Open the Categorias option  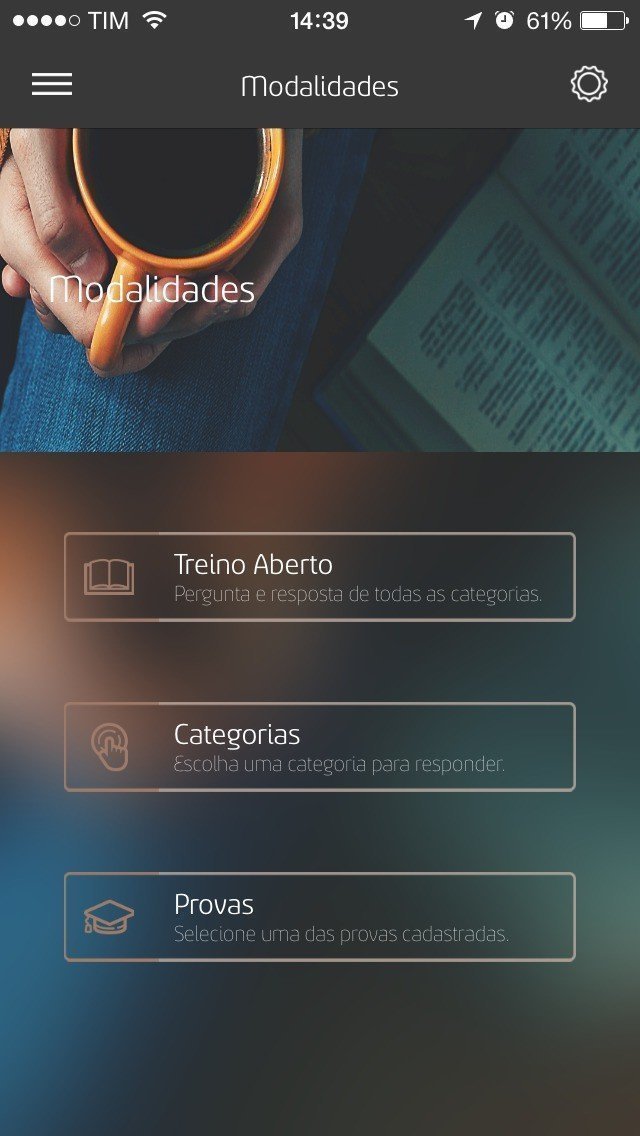[320, 747]
